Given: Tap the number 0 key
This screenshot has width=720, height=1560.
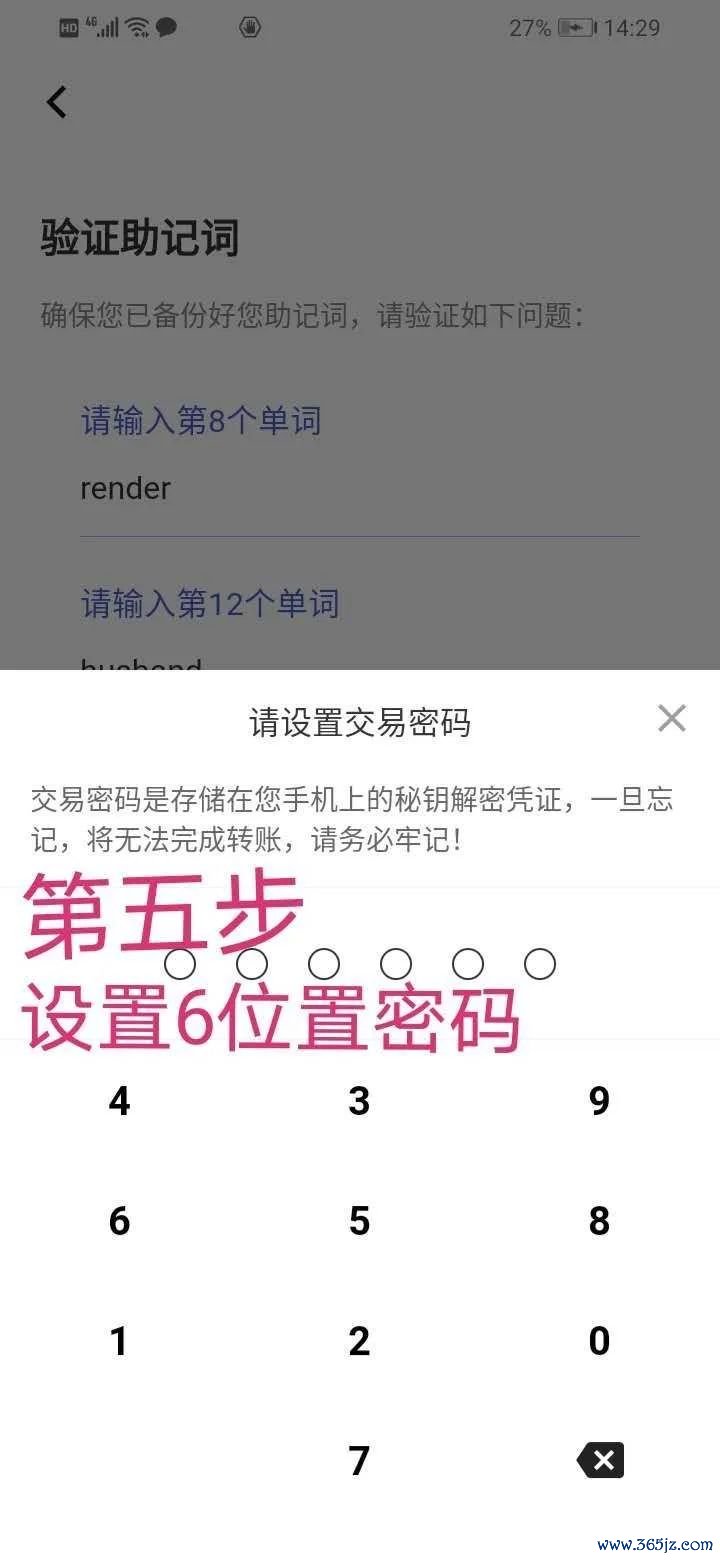Looking at the screenshot, I should (x=599, y=1341).
